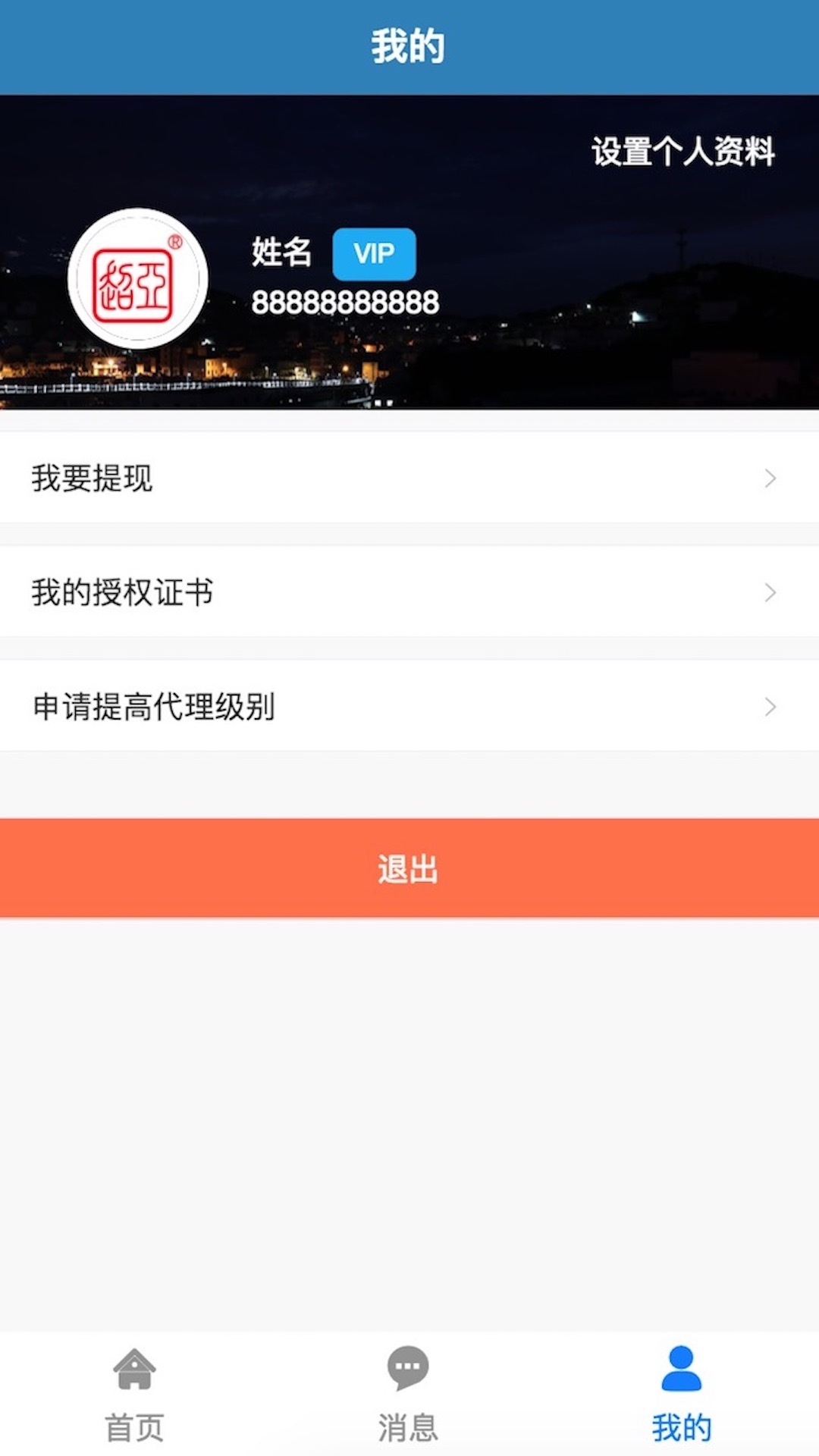819x1456 pixels.
Task: View 我的授权证书 certificate
Action: [409, 592]
